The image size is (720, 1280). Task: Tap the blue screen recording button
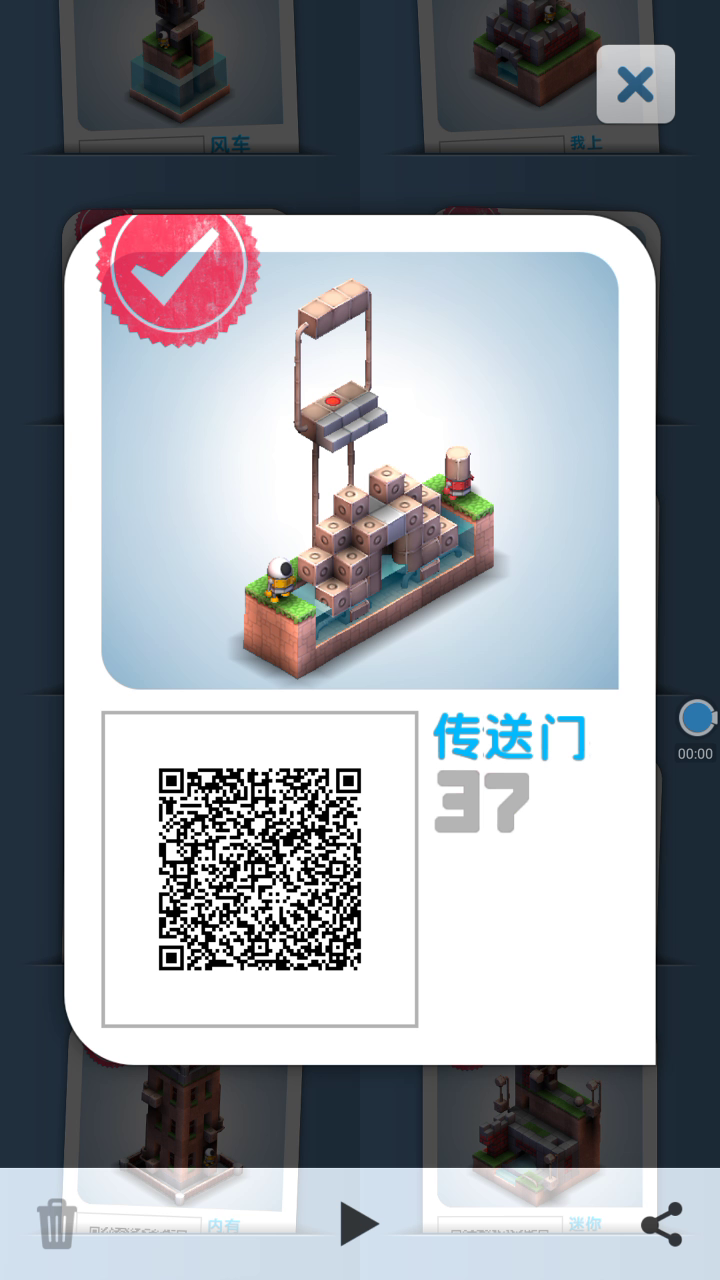click(697, 718)
